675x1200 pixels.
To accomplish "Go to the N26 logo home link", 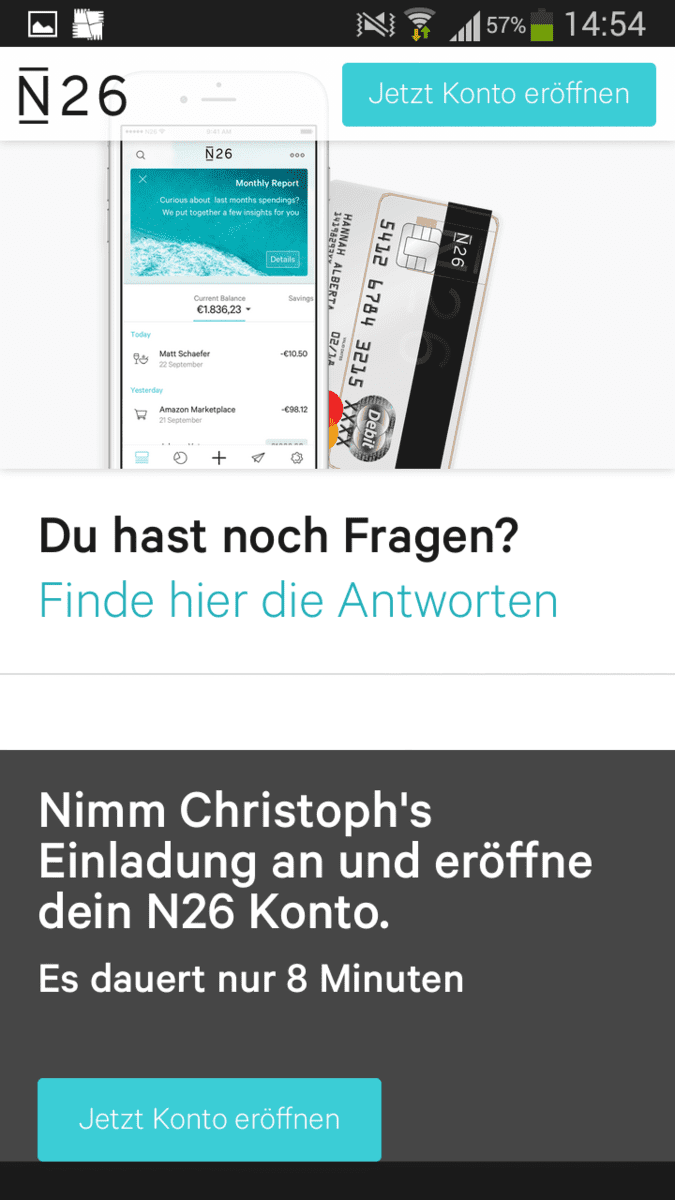I will [x=73, y=95].
